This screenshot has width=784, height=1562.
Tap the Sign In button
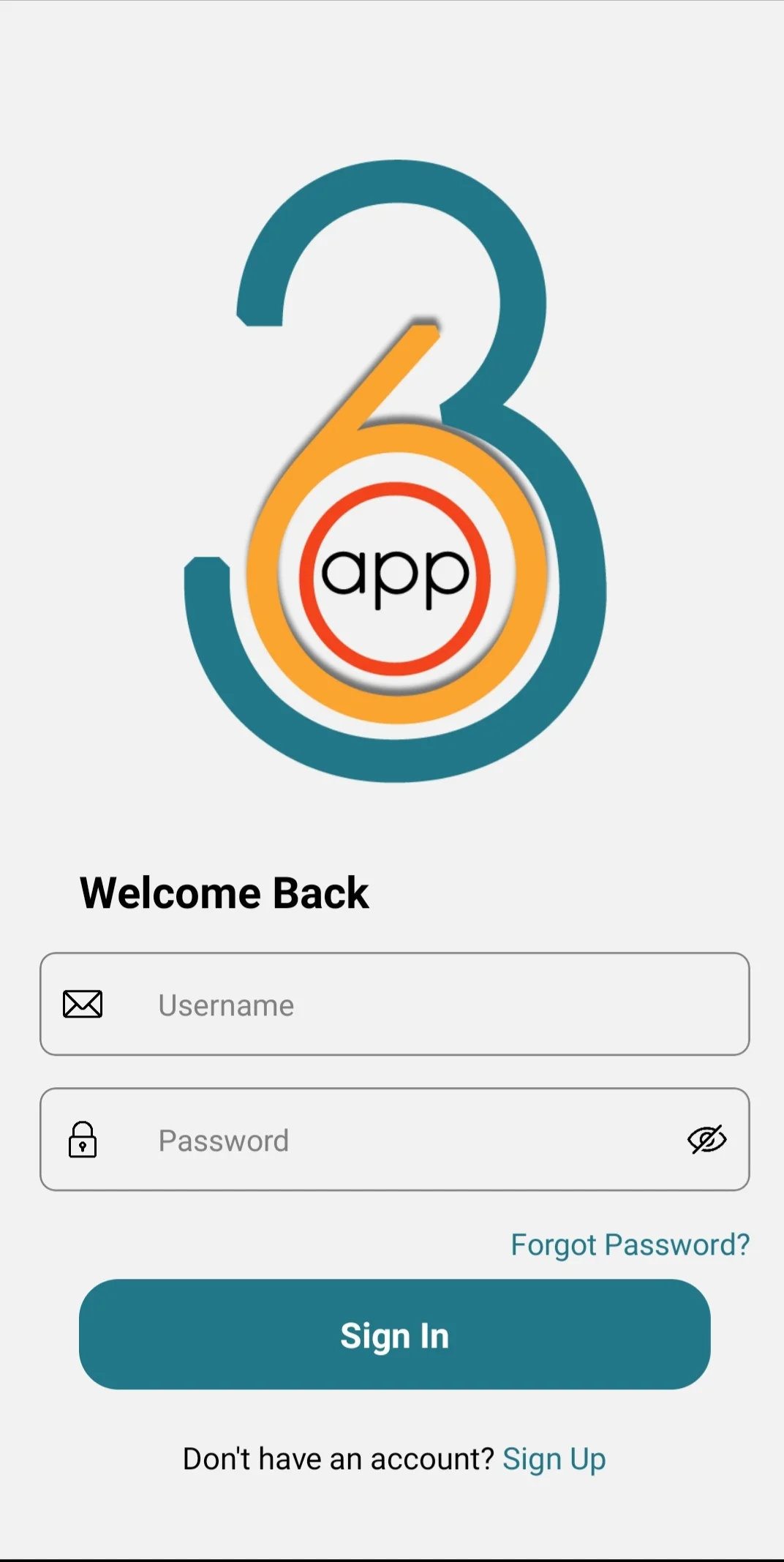pyautogui.click(x=395, y=1335)
